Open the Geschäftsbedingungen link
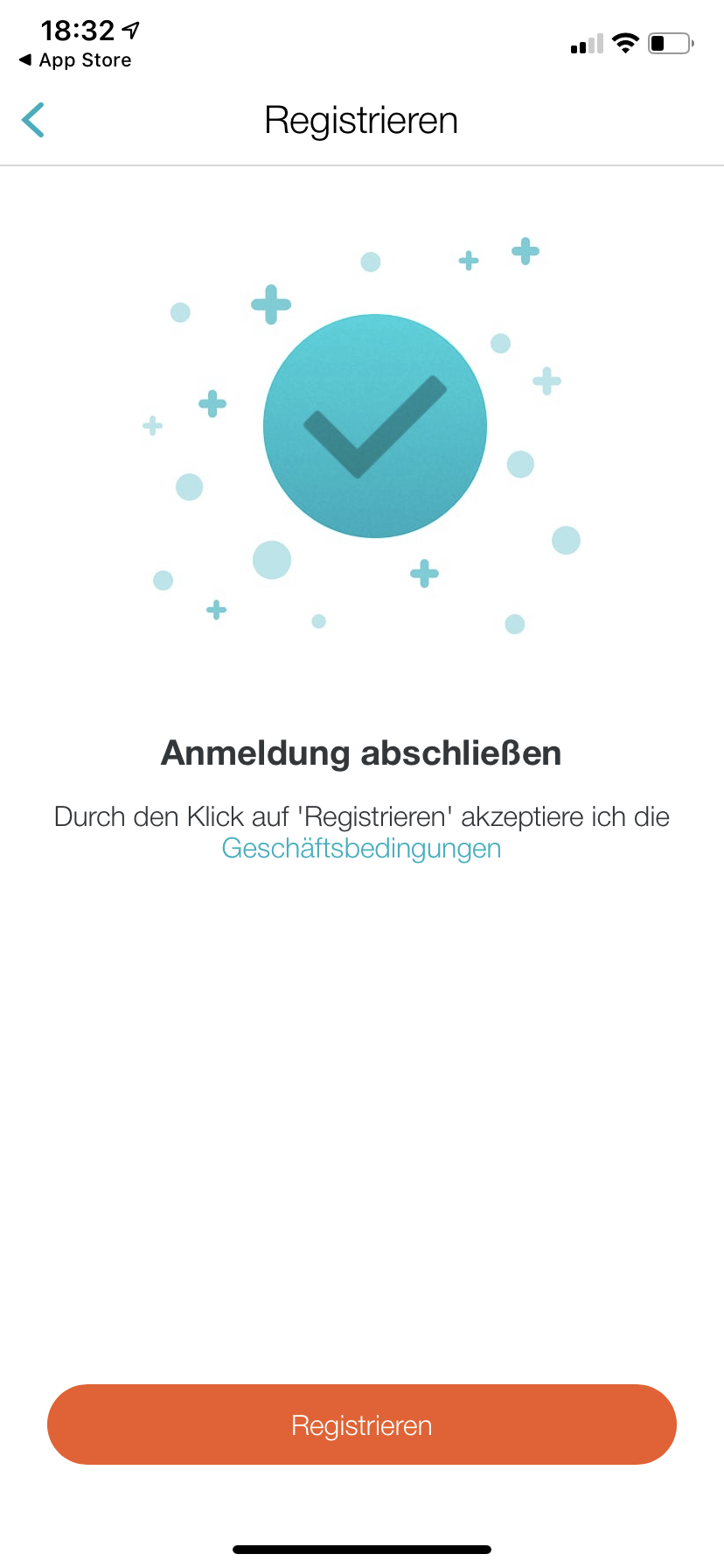This screenshot has width=724, height=1568. pyautogui.click(x=361, y=849)
